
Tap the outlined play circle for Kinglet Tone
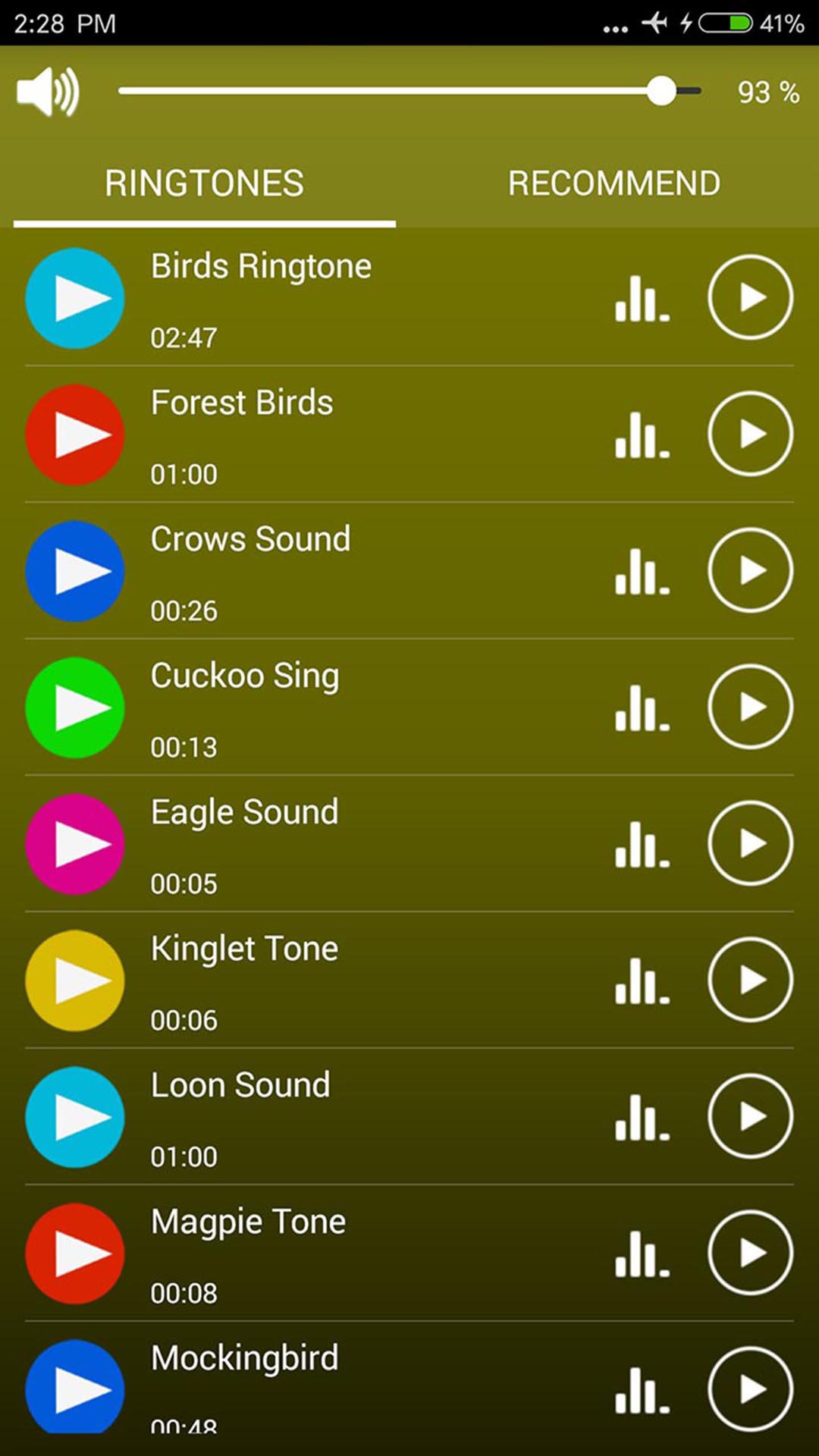click(x=750, y=980)
